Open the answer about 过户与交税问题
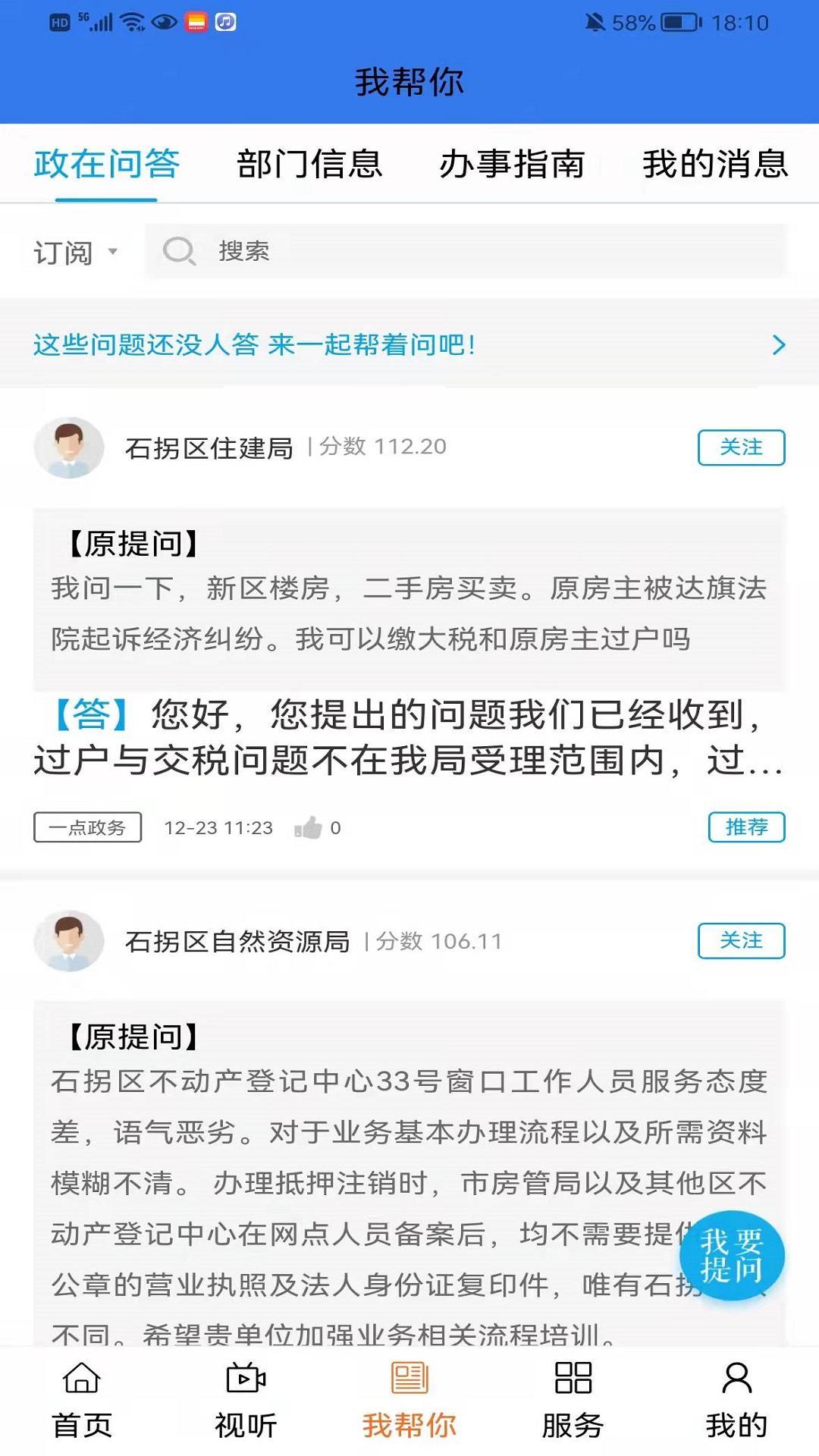Viewport: 819px width, 1456px height. 408,737
